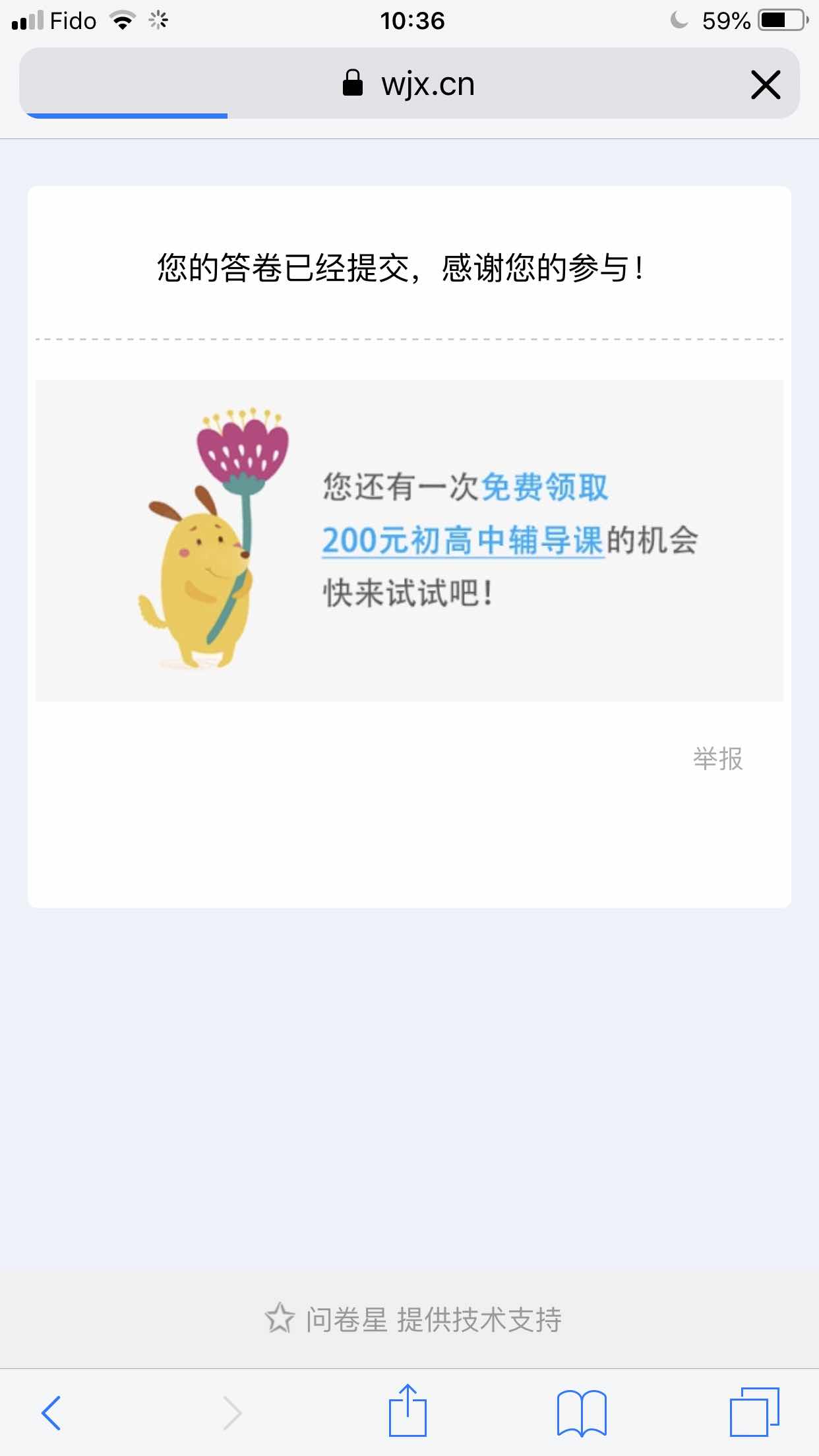Screen dimensions: 819x1456
Task: Go back to the previous page
Action: pyautogui.click(x=51, y=1412)
